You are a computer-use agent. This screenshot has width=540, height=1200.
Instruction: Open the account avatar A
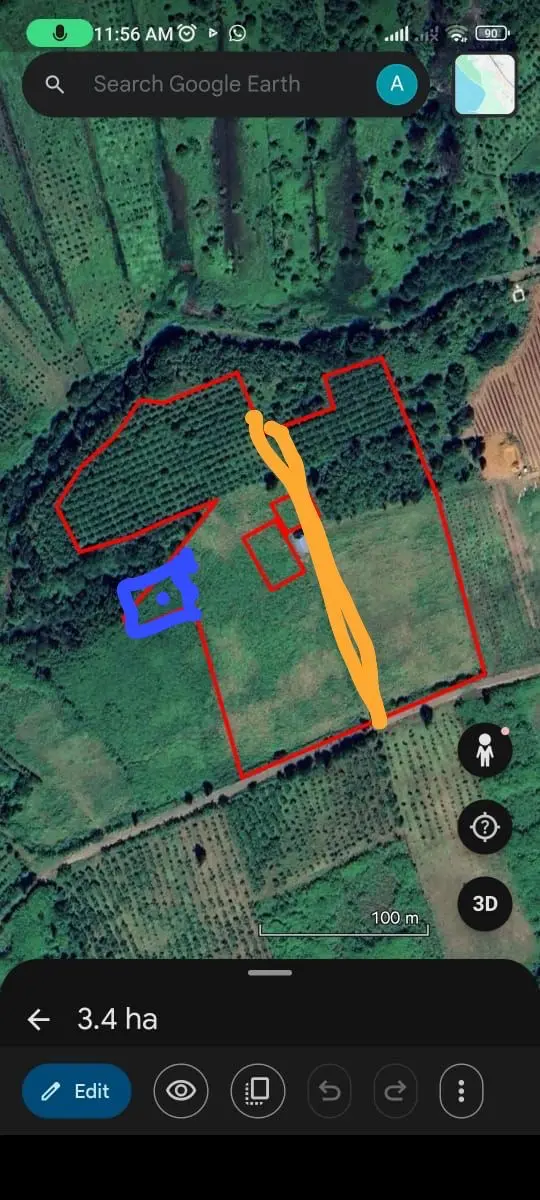(x=396, y=84)
